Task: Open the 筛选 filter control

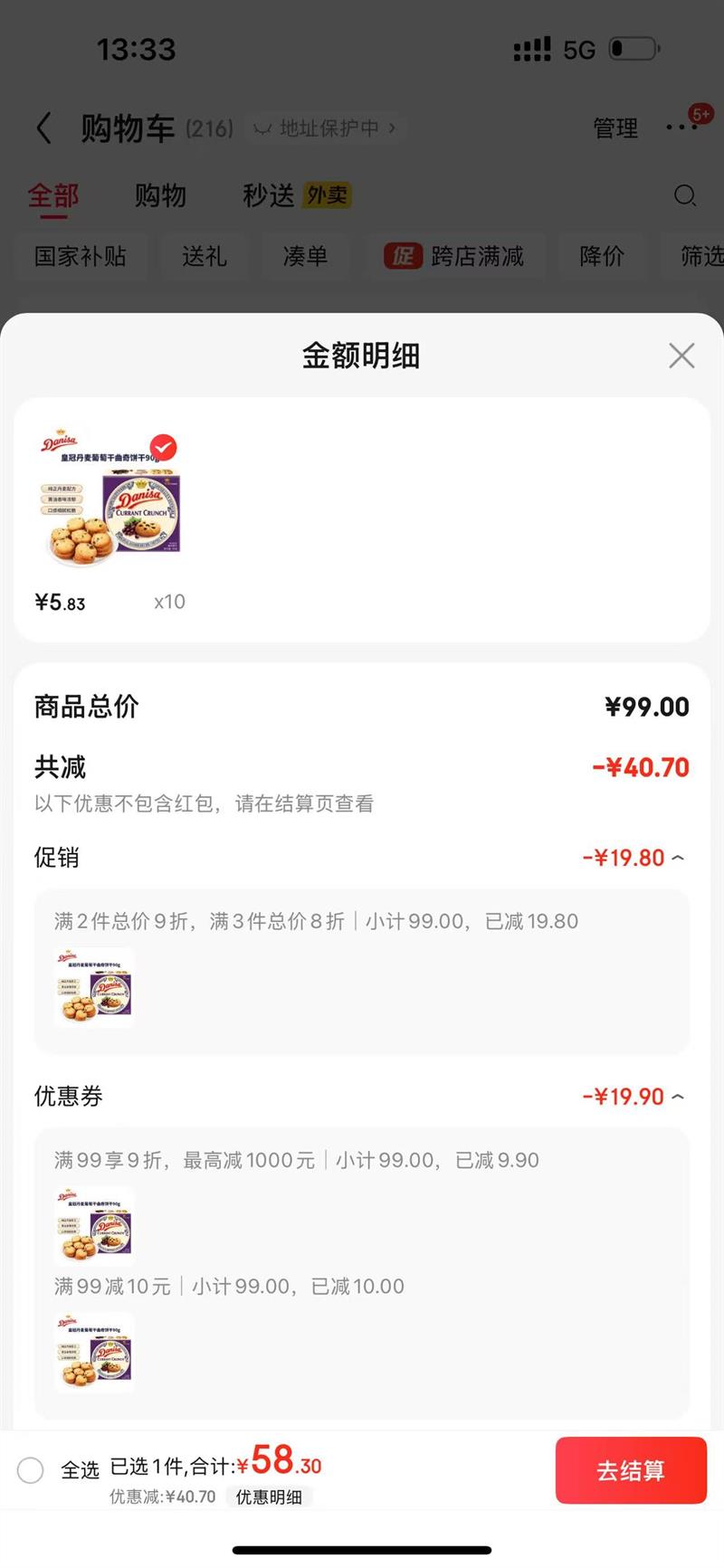Action: point(699,256)
